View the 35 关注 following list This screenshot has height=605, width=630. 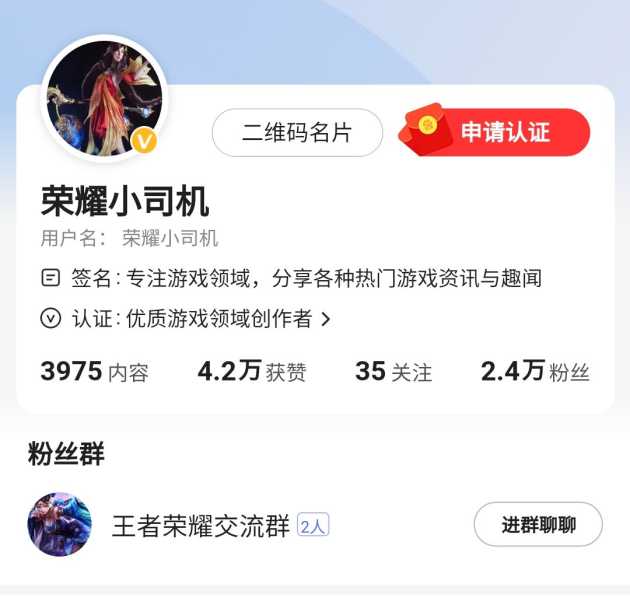point(393,372)
